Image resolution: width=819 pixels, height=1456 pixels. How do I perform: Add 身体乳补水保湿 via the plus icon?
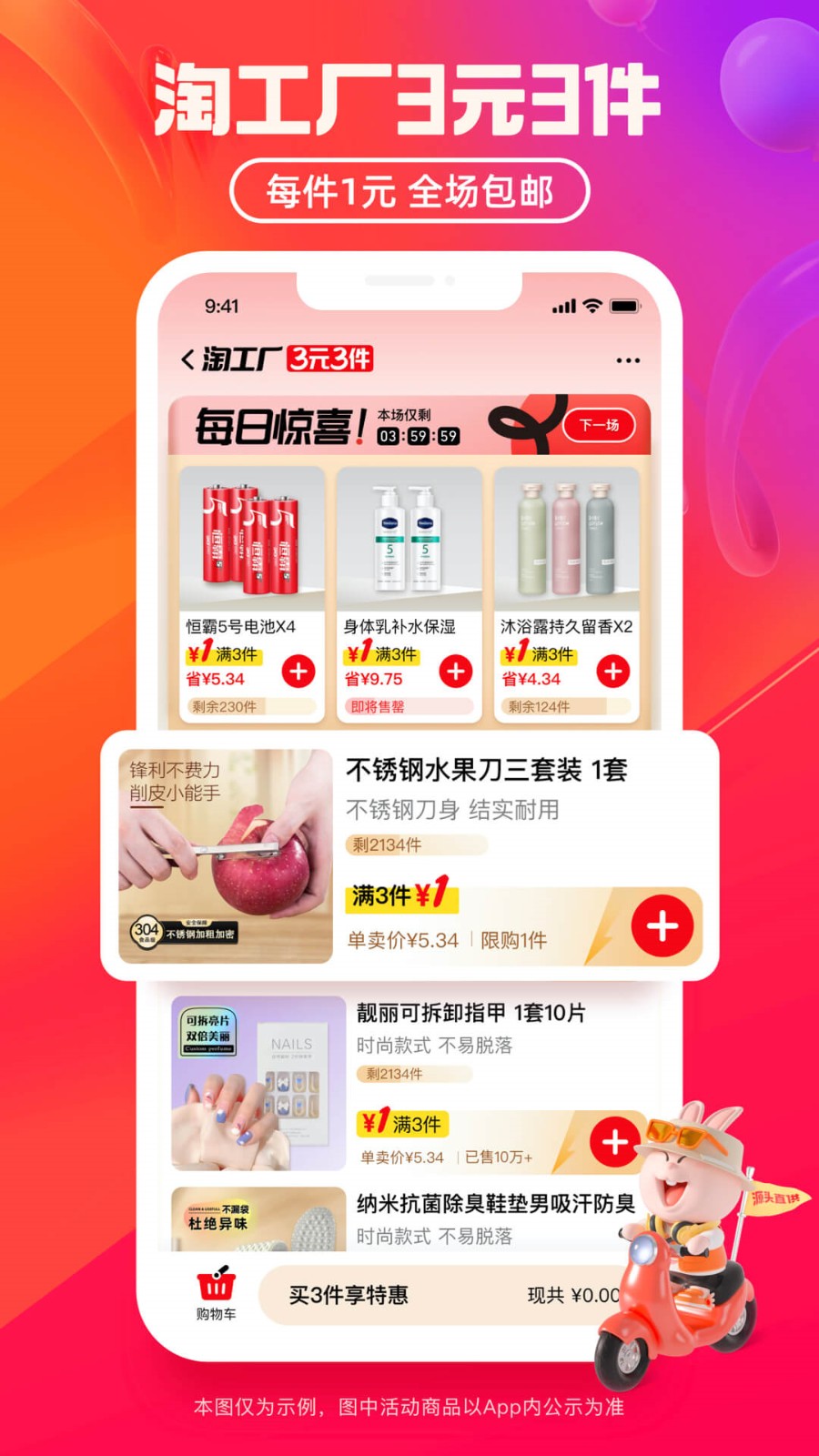point(454,673)
